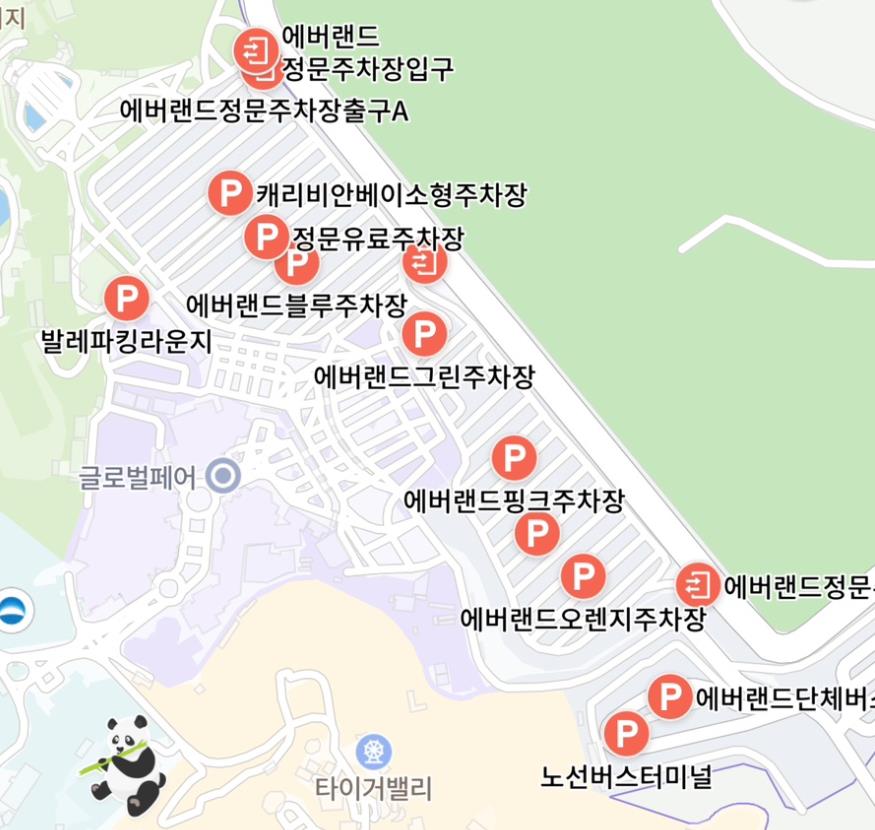Select the 에버랜드오렌지주차장 parking marker

pos(582,576)
